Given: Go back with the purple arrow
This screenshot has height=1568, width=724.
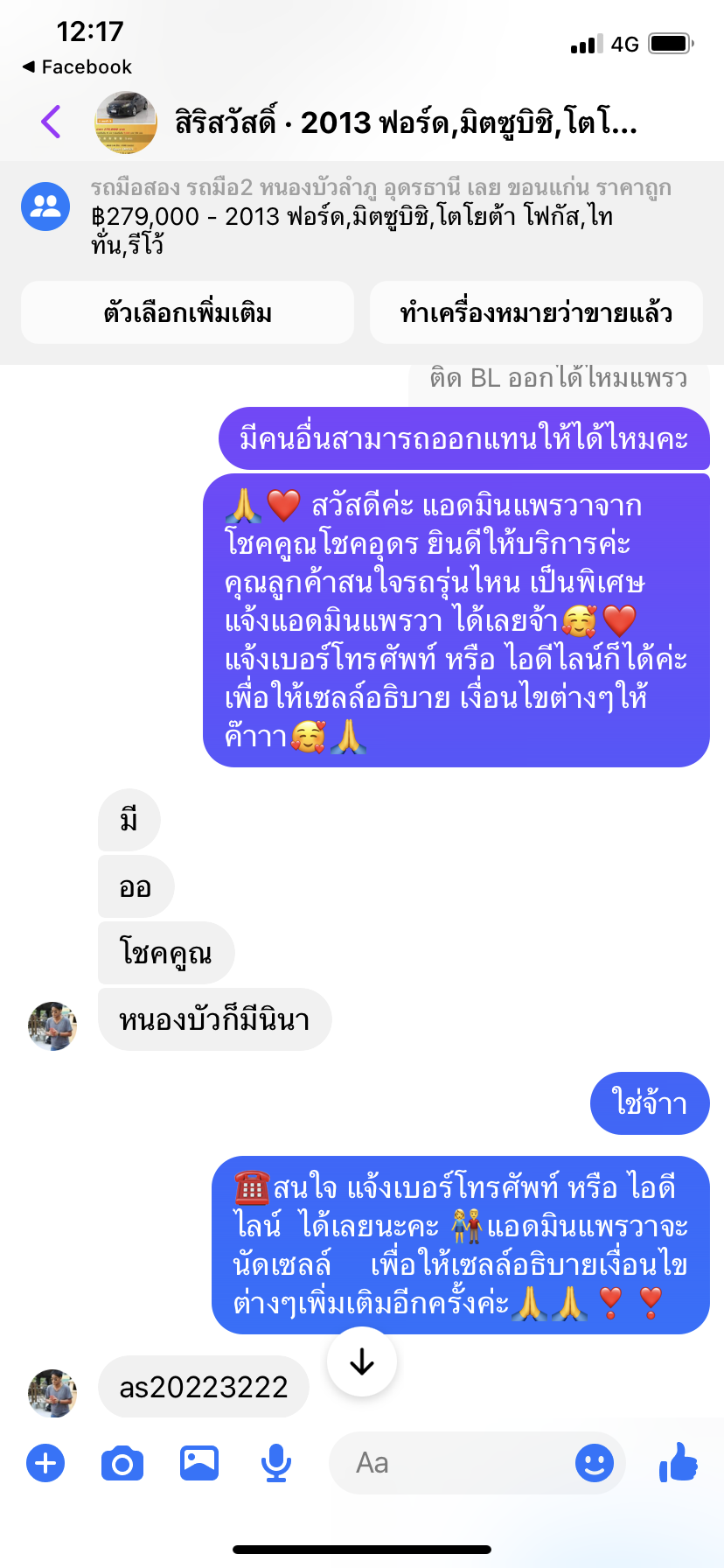Looking at the screenshot, I should click(52, 122).
